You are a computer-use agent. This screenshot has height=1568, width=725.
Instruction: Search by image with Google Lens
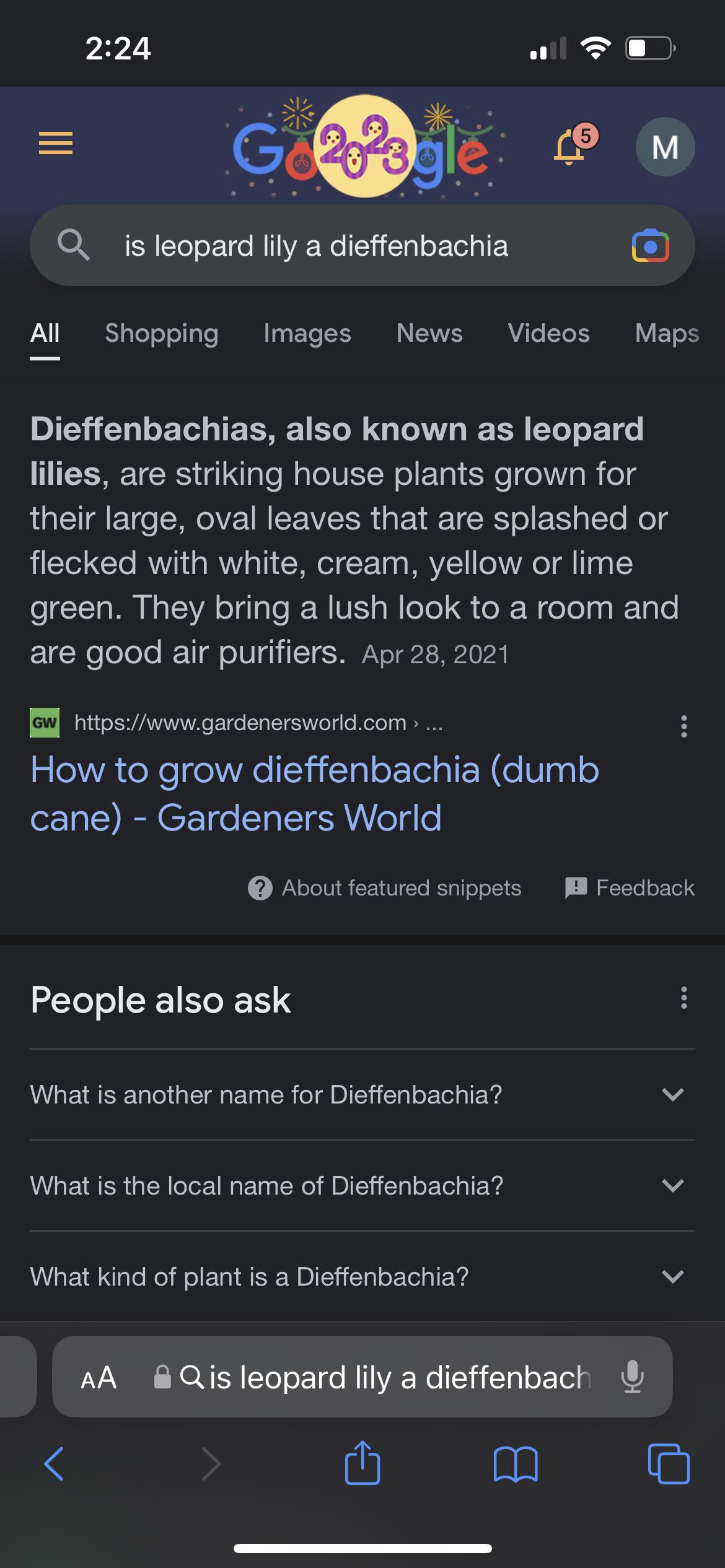650,246
